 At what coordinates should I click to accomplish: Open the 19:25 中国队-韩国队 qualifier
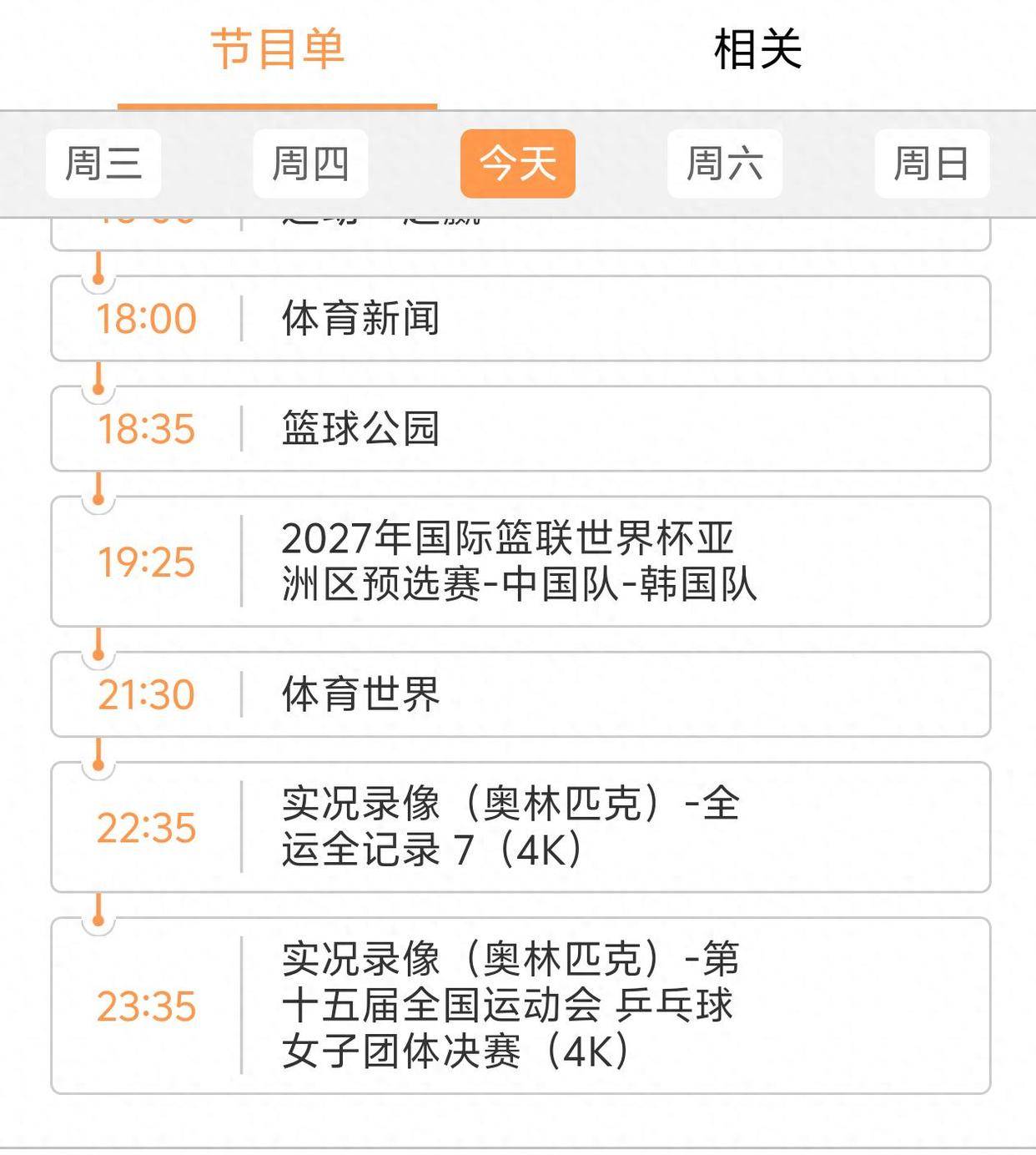(521, 562)
